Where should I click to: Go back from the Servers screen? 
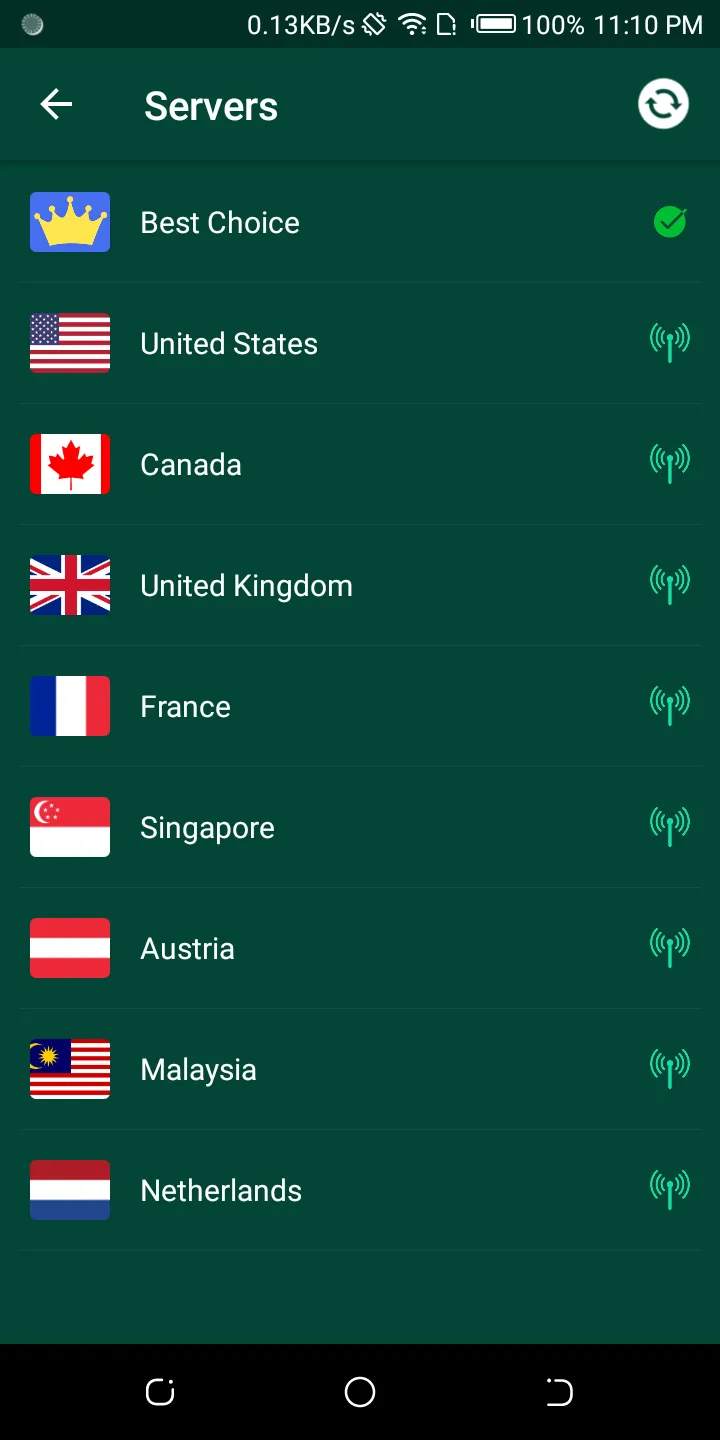(56, 104)
